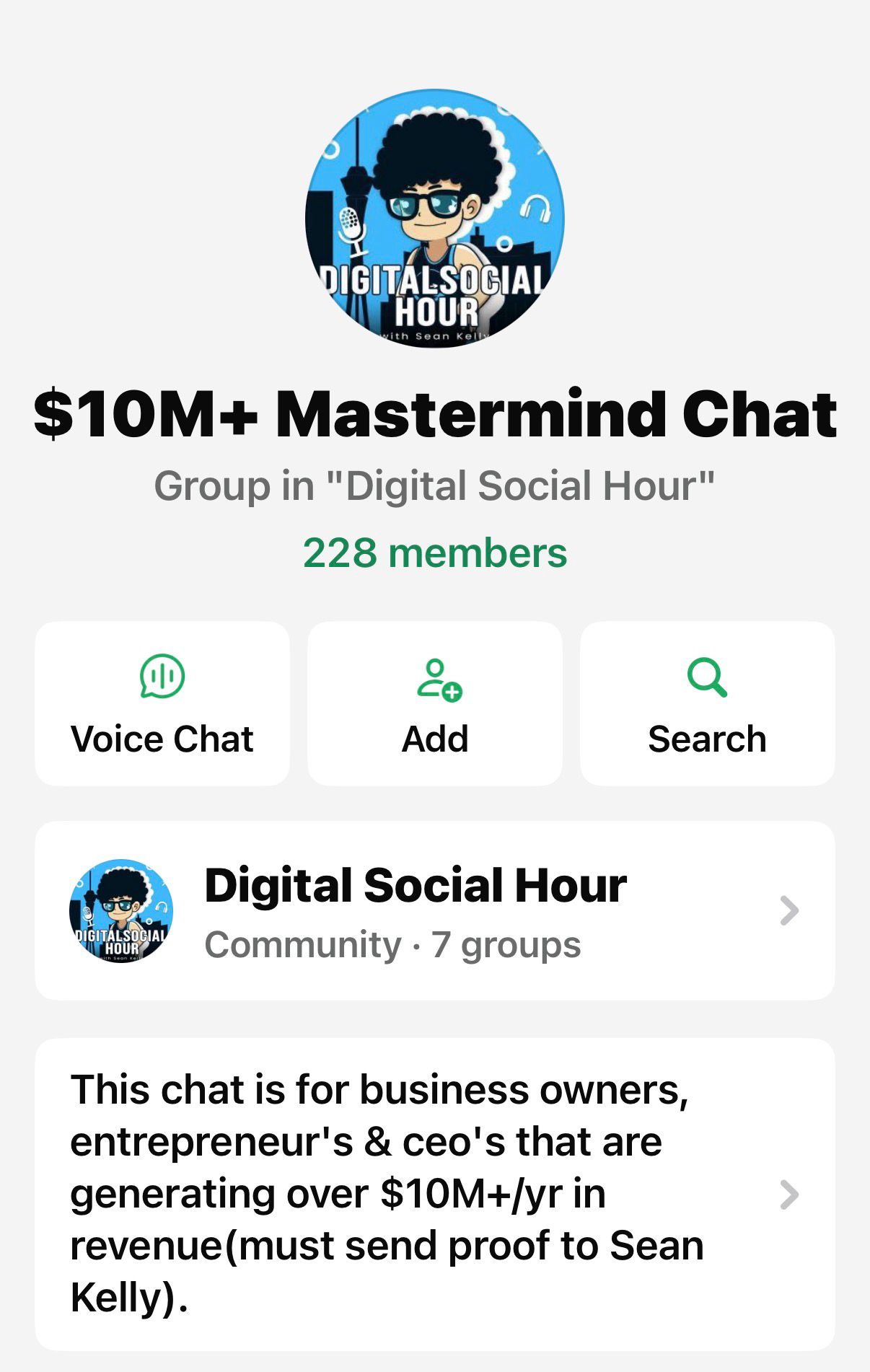The image size is (870, 1372).
Task: View the group profile picture
Action: pyautogui.click(x=435, y=219)
